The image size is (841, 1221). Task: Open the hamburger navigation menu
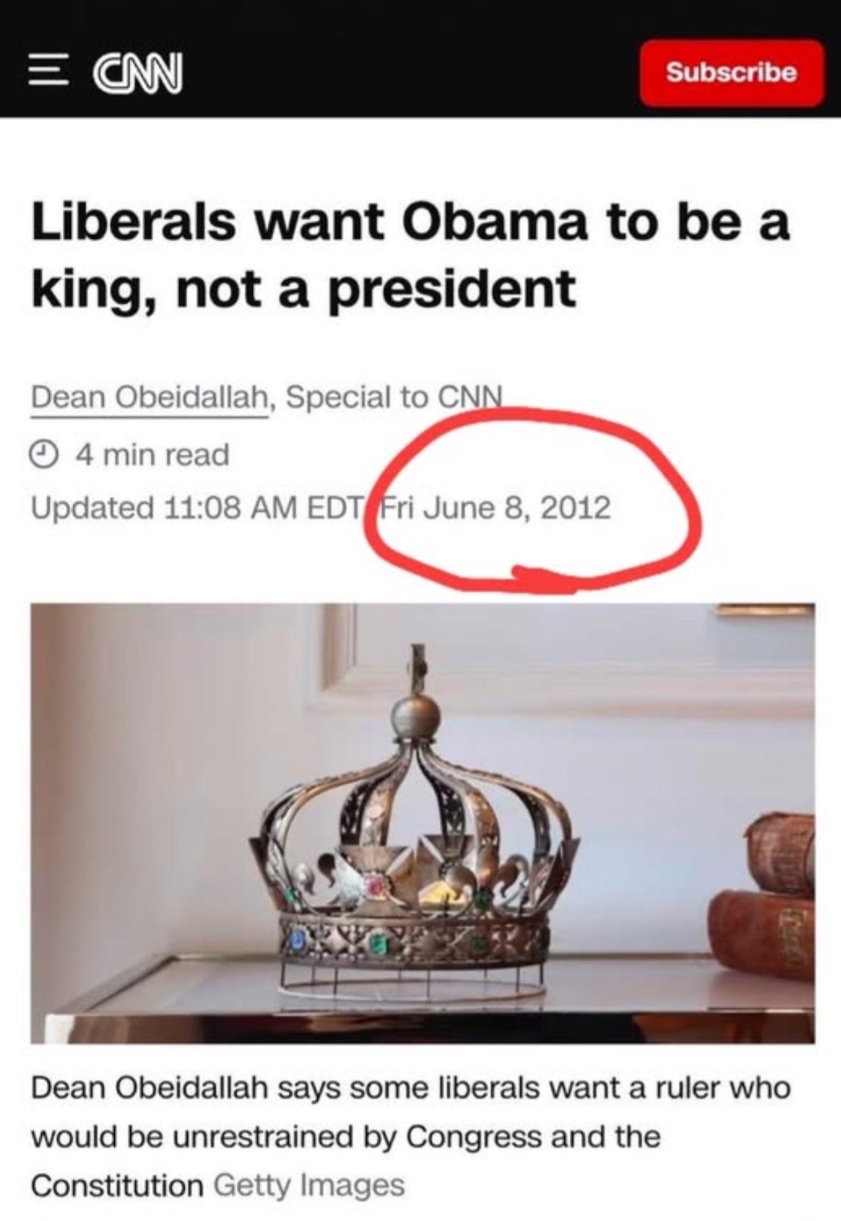[44, 73]
